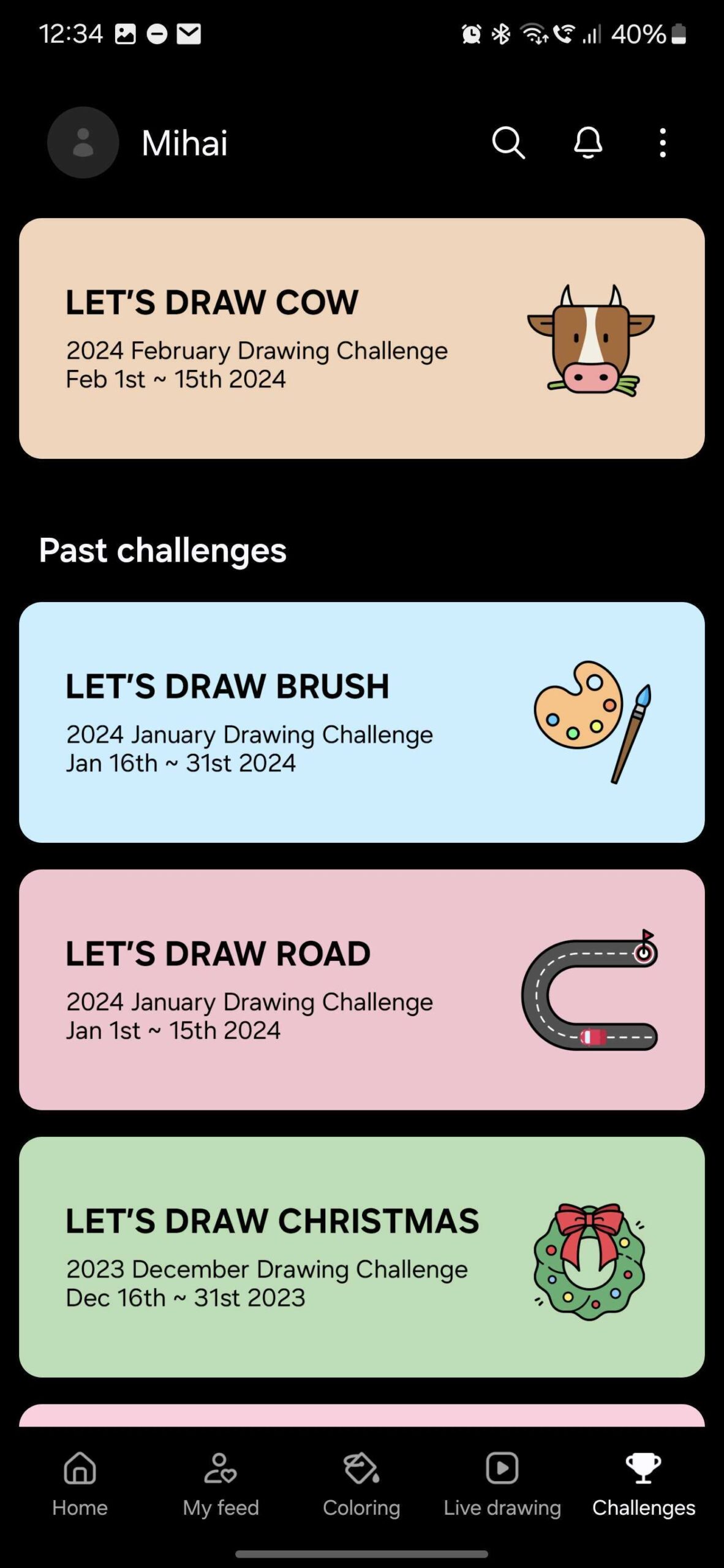Open the three-dot overflow menu
724x1568 pixels.
662,143
